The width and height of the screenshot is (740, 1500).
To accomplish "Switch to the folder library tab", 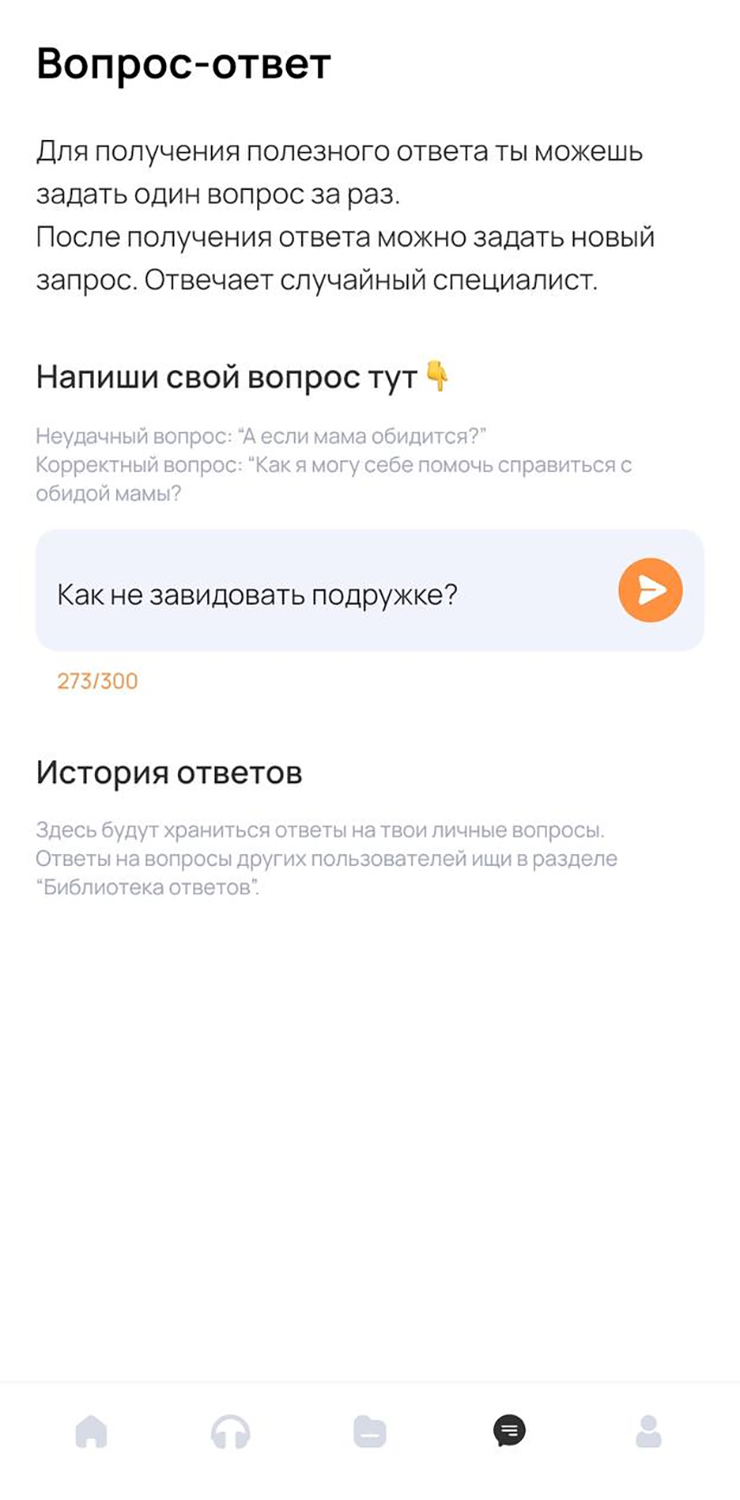I will point(370,1431).
